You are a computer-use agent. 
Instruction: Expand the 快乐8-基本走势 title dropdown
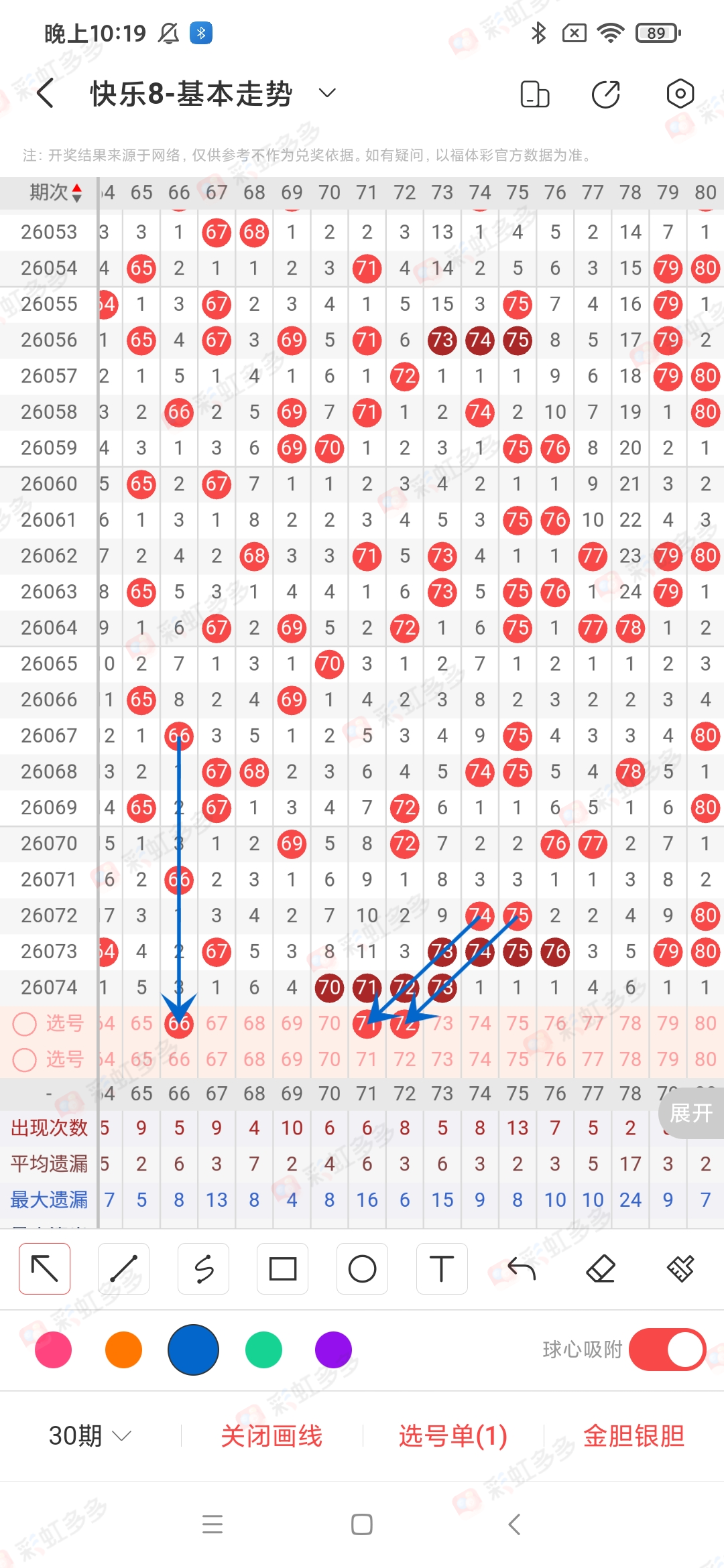coord(326,93)
